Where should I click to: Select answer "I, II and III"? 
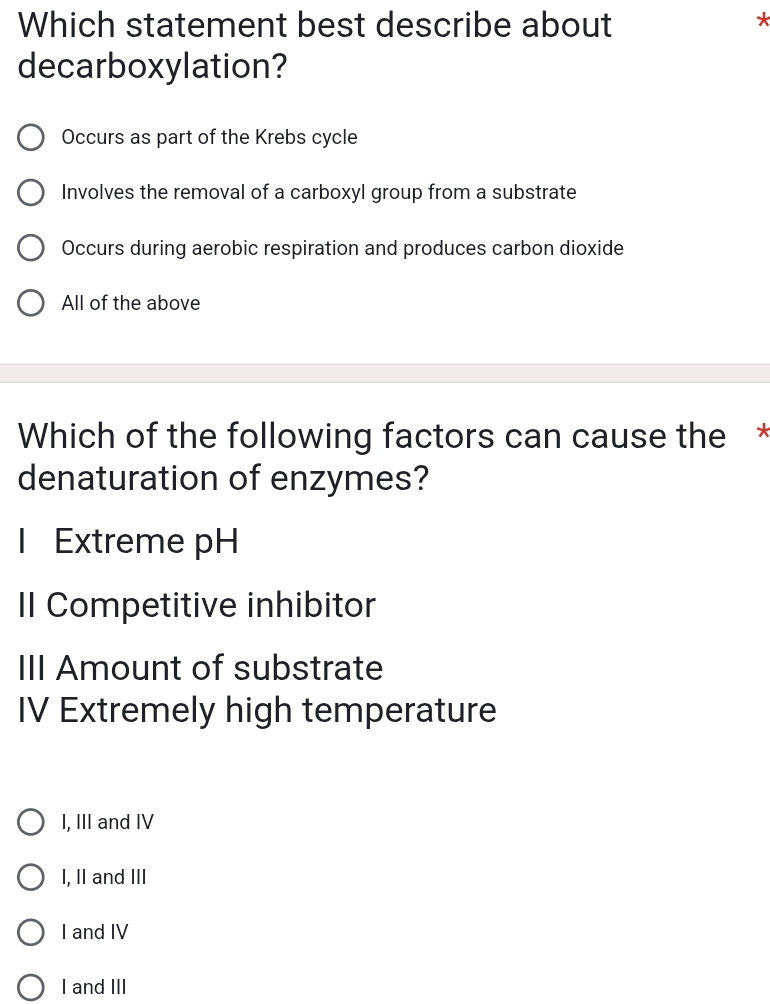[x=31, y=876]
